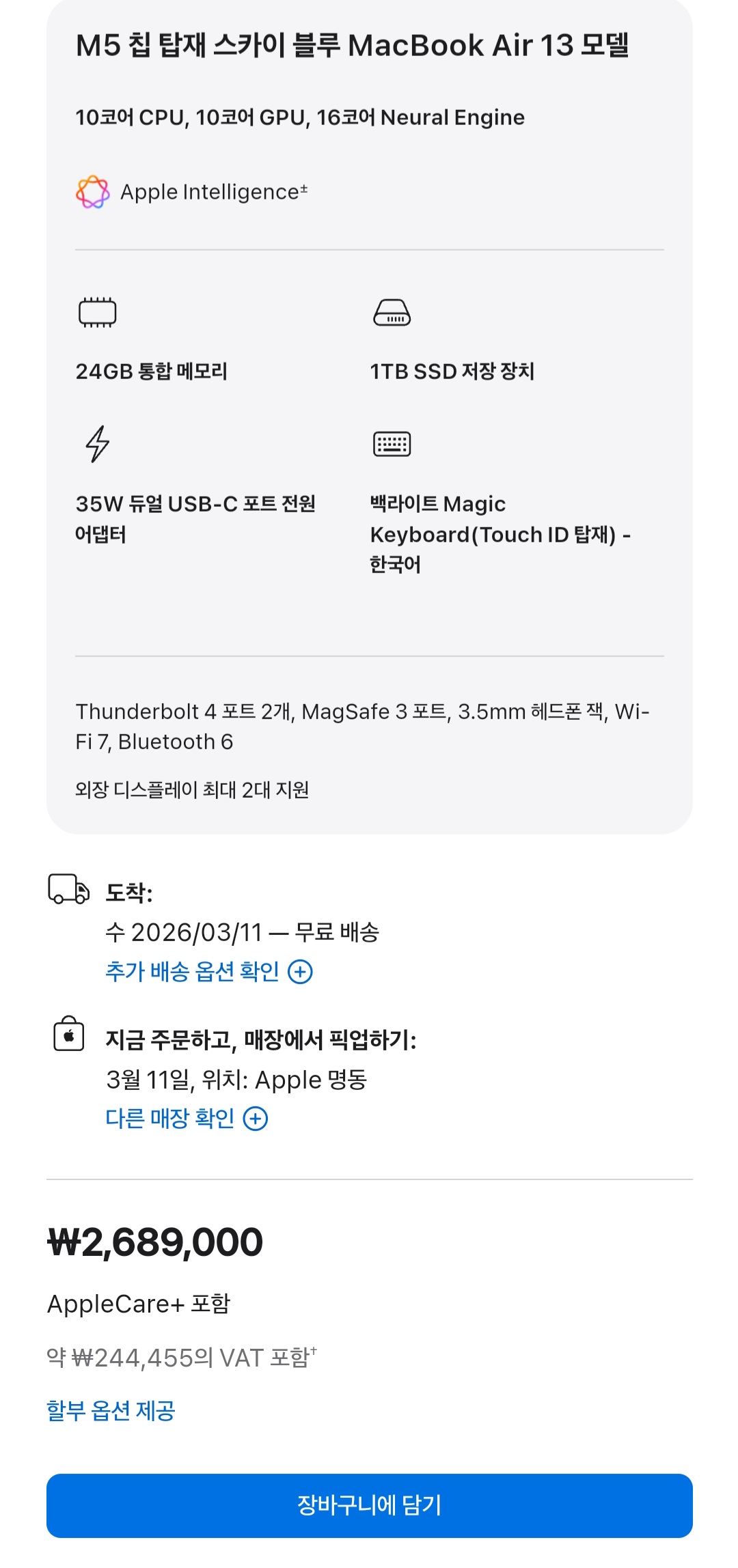This screenshot has height=1568, width=738.
Task: Tap 장바구니에 담기 to add to bag
Action: (369, 1505)
